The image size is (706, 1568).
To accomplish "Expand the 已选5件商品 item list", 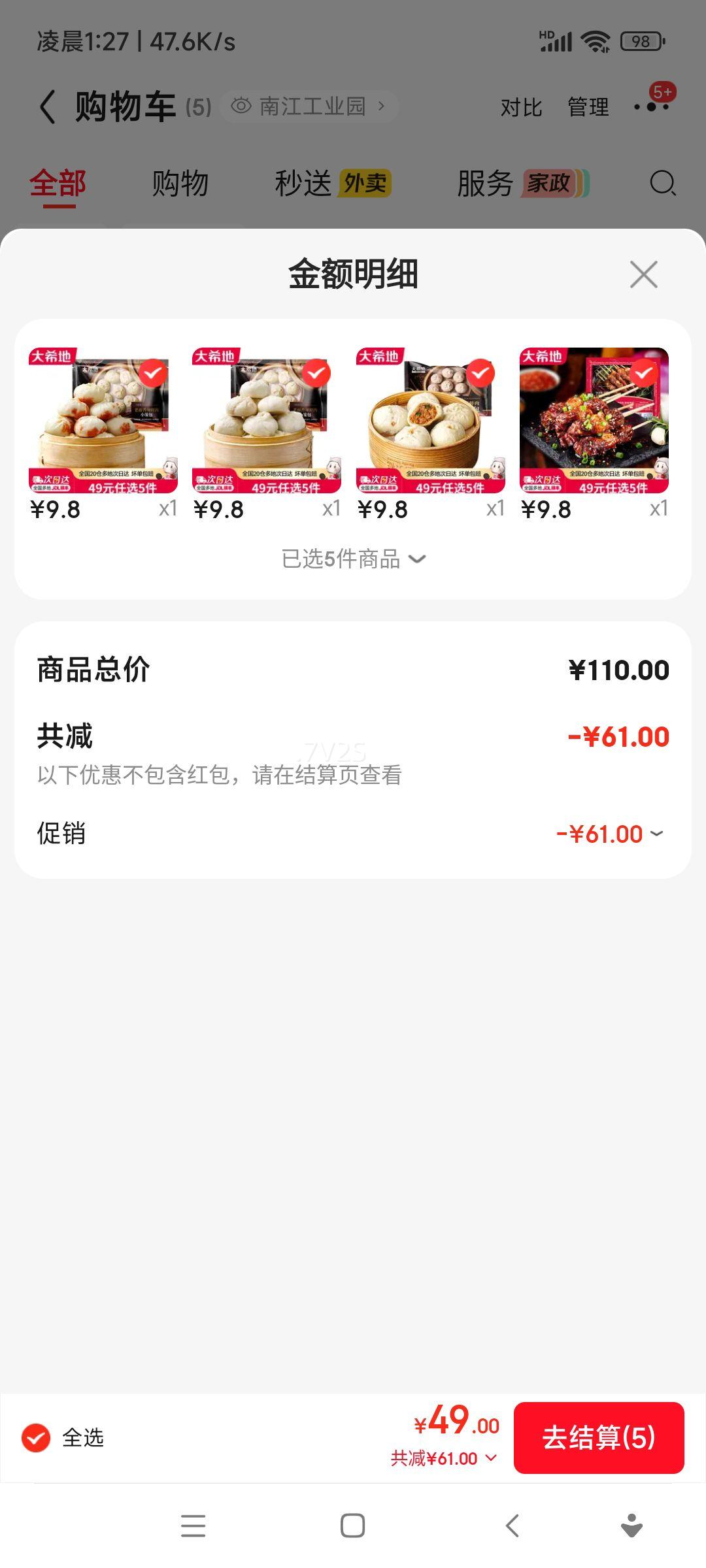I will pyautogui.click(x=353, y=559).
